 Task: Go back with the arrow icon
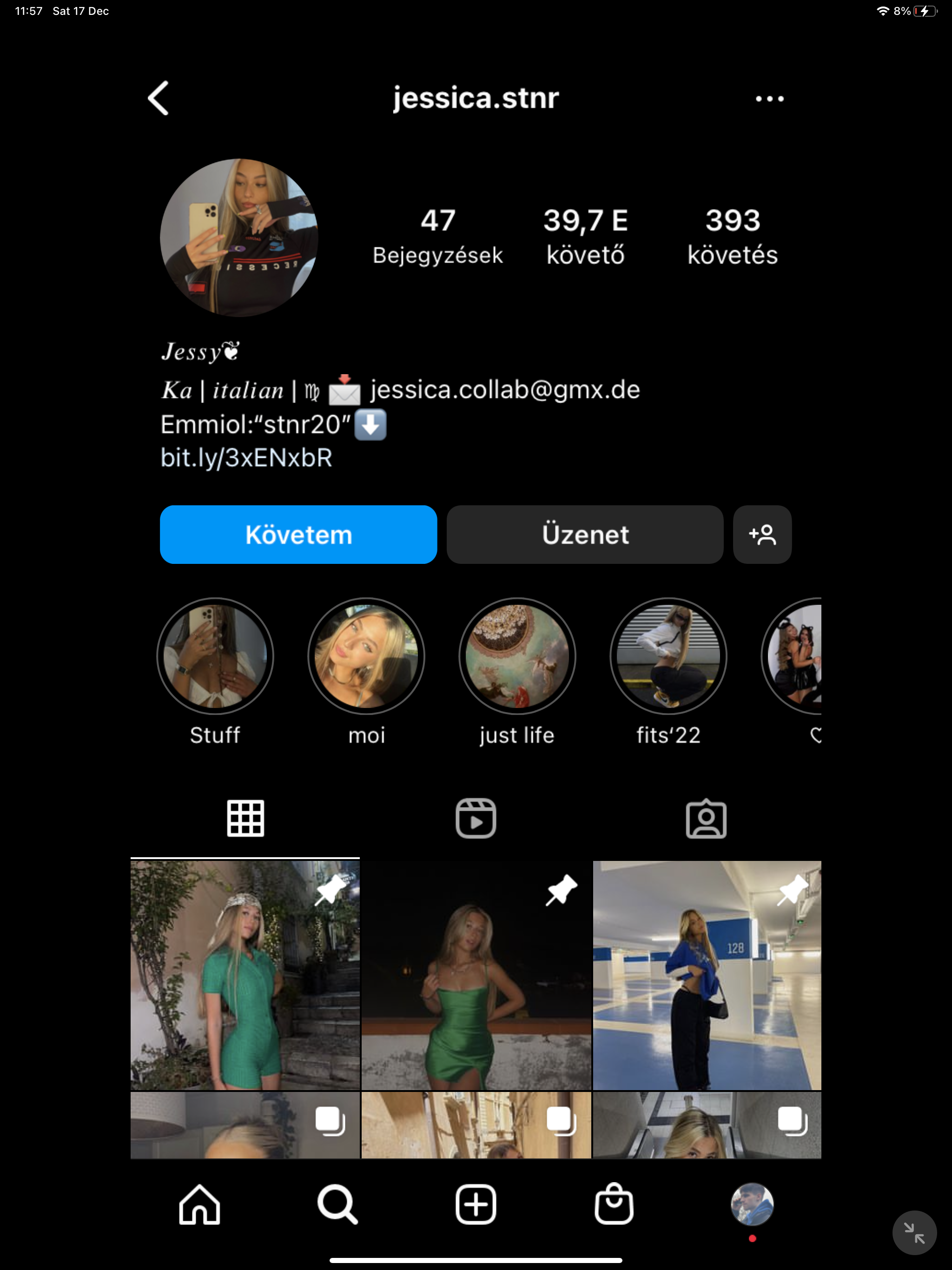pos(159,98)
